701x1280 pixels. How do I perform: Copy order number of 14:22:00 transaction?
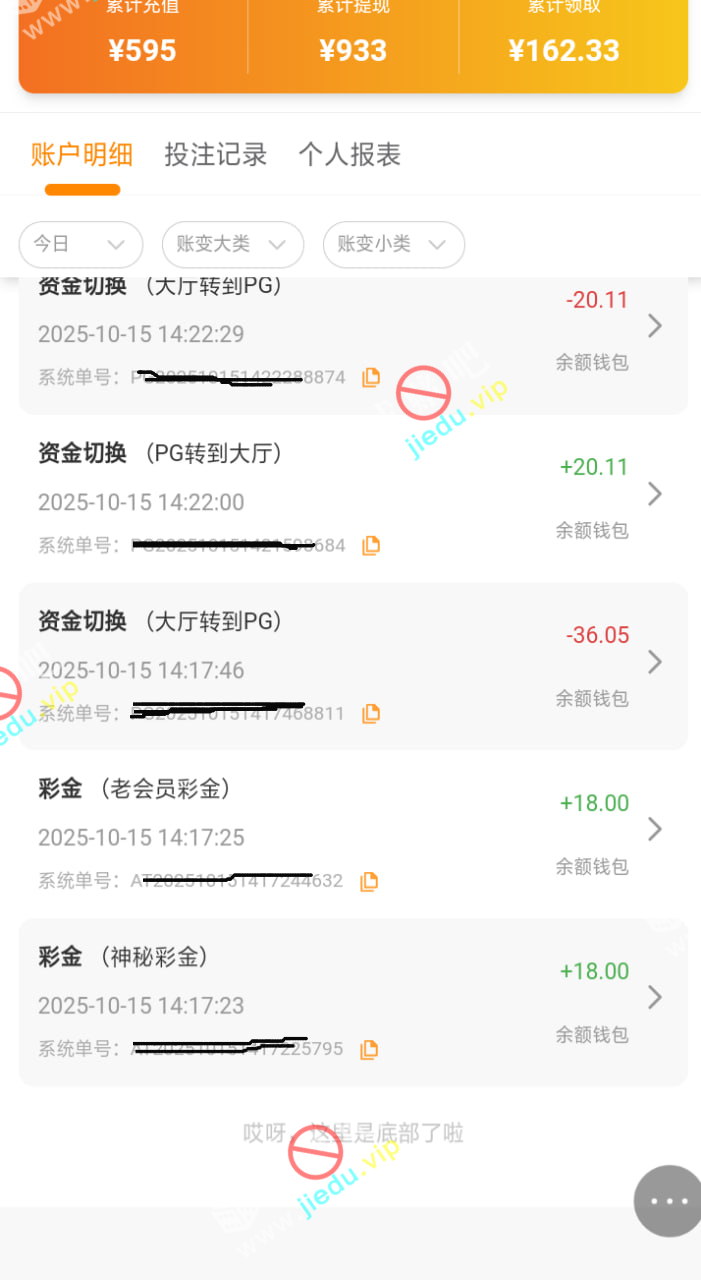click(x=371, y=545)
